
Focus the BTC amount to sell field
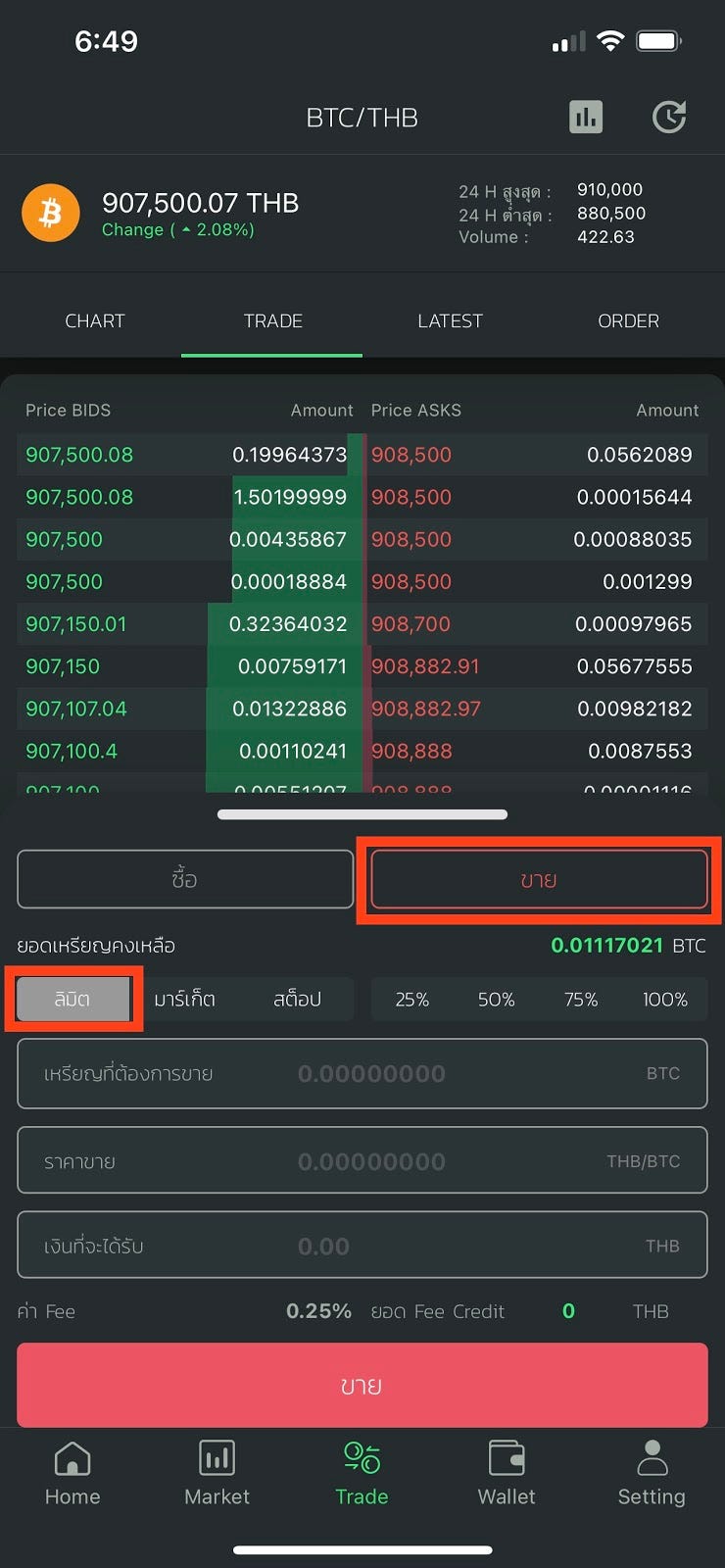pos(362,1074)
